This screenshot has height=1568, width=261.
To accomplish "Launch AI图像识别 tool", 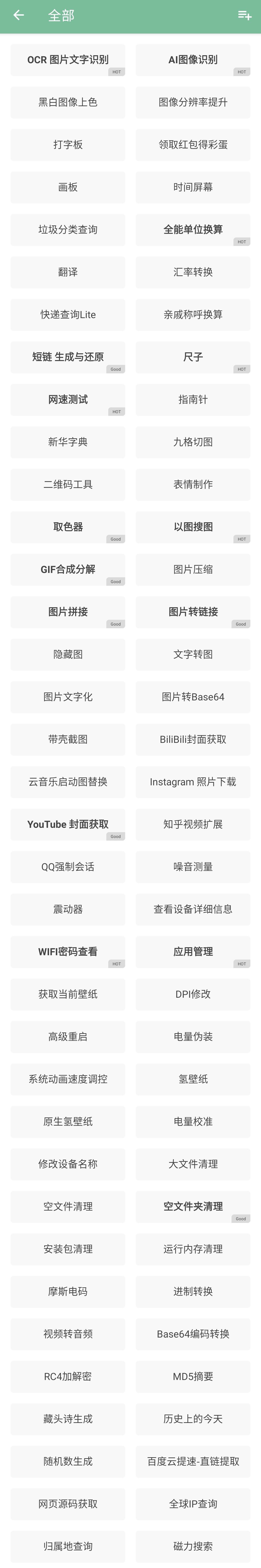I will click(193, 60).
